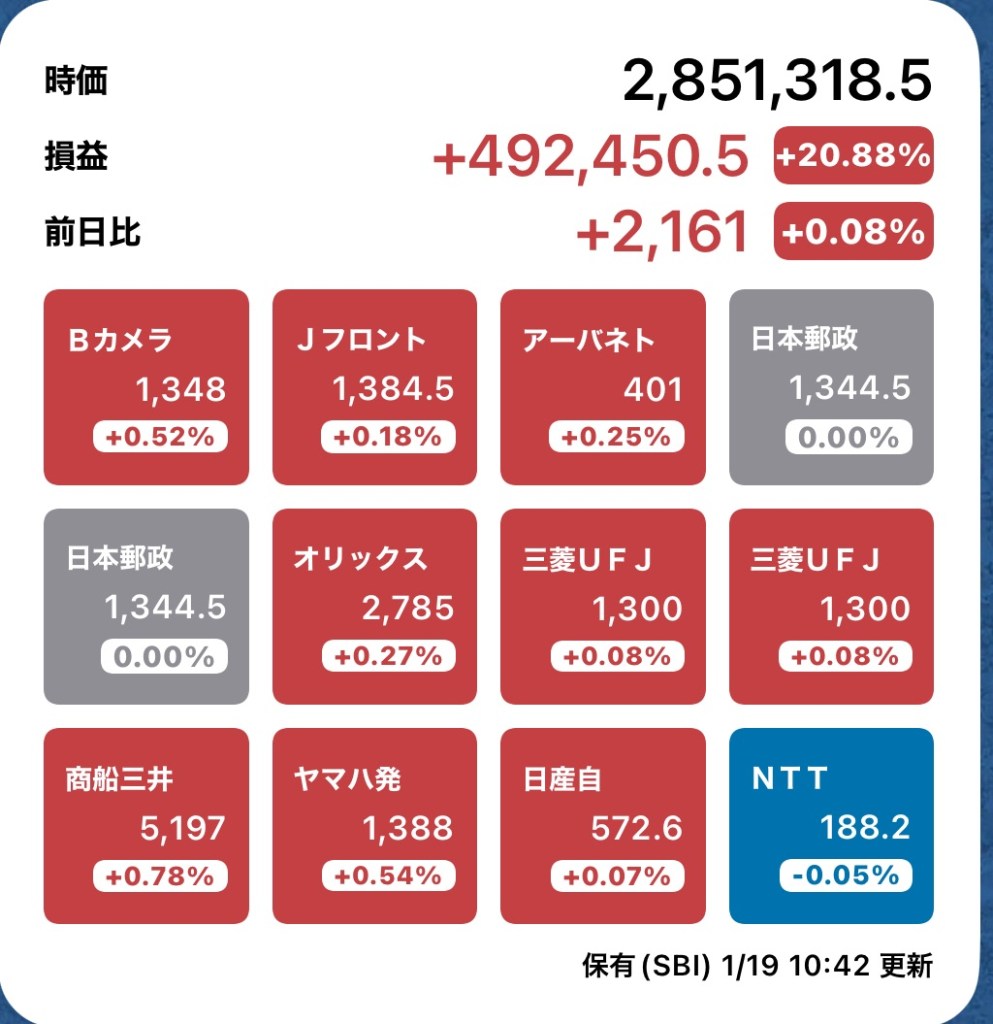The height and width of the screenshot is (1024, 993).
Task: Select the Jフロント stock card
Action: pos(374,387)
